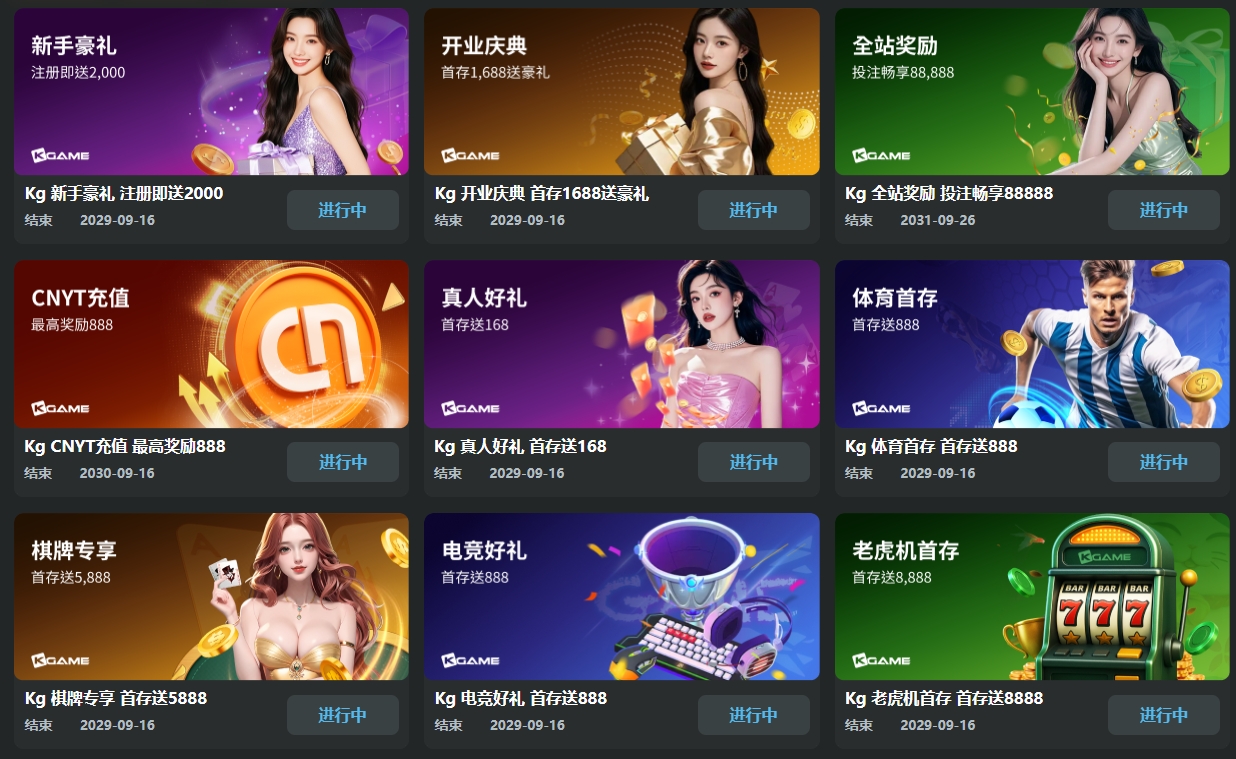
Task: Tap 进行中 for Kg 真人好礼
Action: [753, 462]
